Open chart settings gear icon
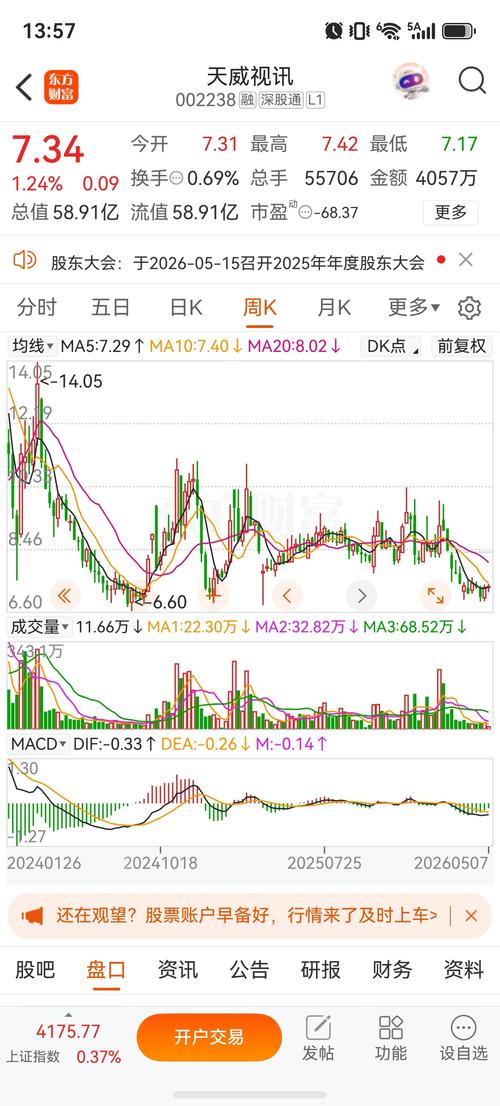This screenshot has width=500, height=1106. (x=470, y=308)
